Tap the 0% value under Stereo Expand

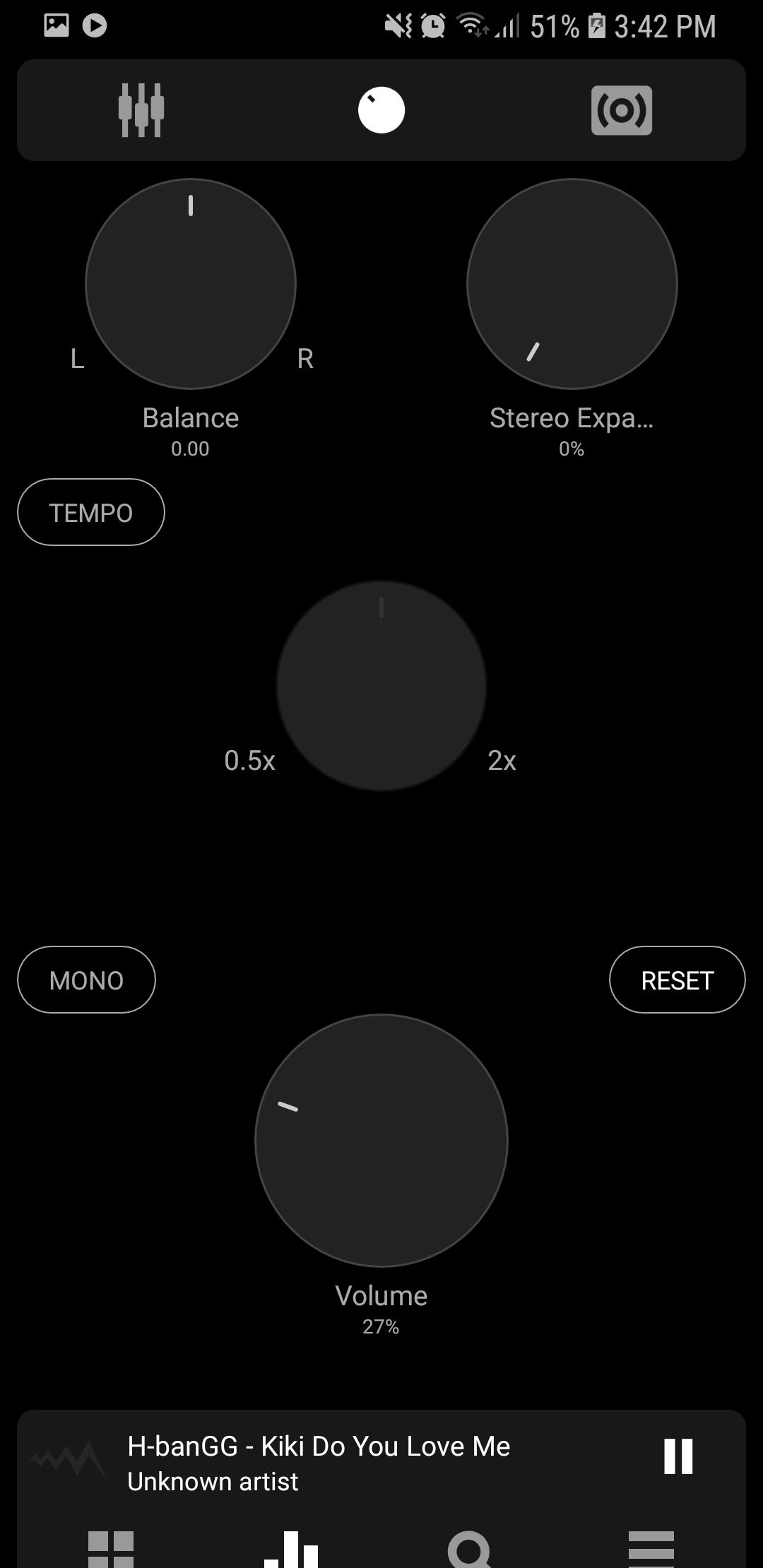(x=572, y=448)
